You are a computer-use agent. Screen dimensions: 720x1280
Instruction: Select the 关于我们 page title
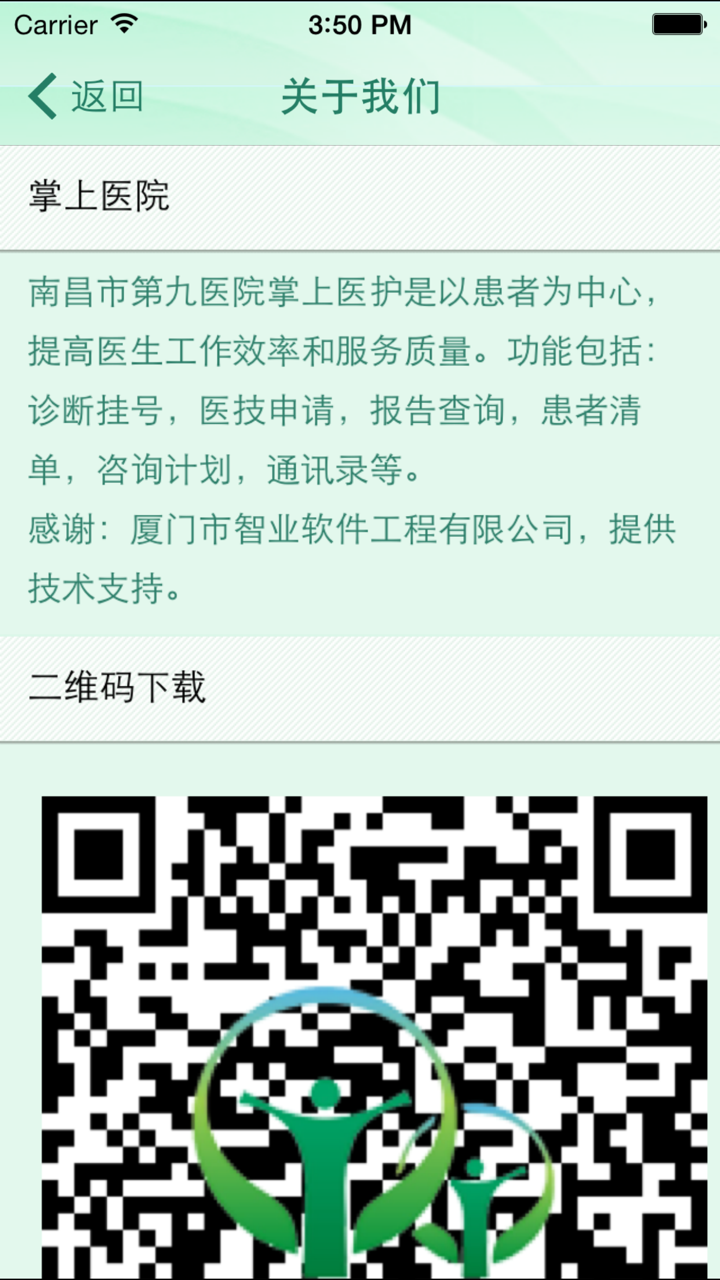click(x=360, y=96)
